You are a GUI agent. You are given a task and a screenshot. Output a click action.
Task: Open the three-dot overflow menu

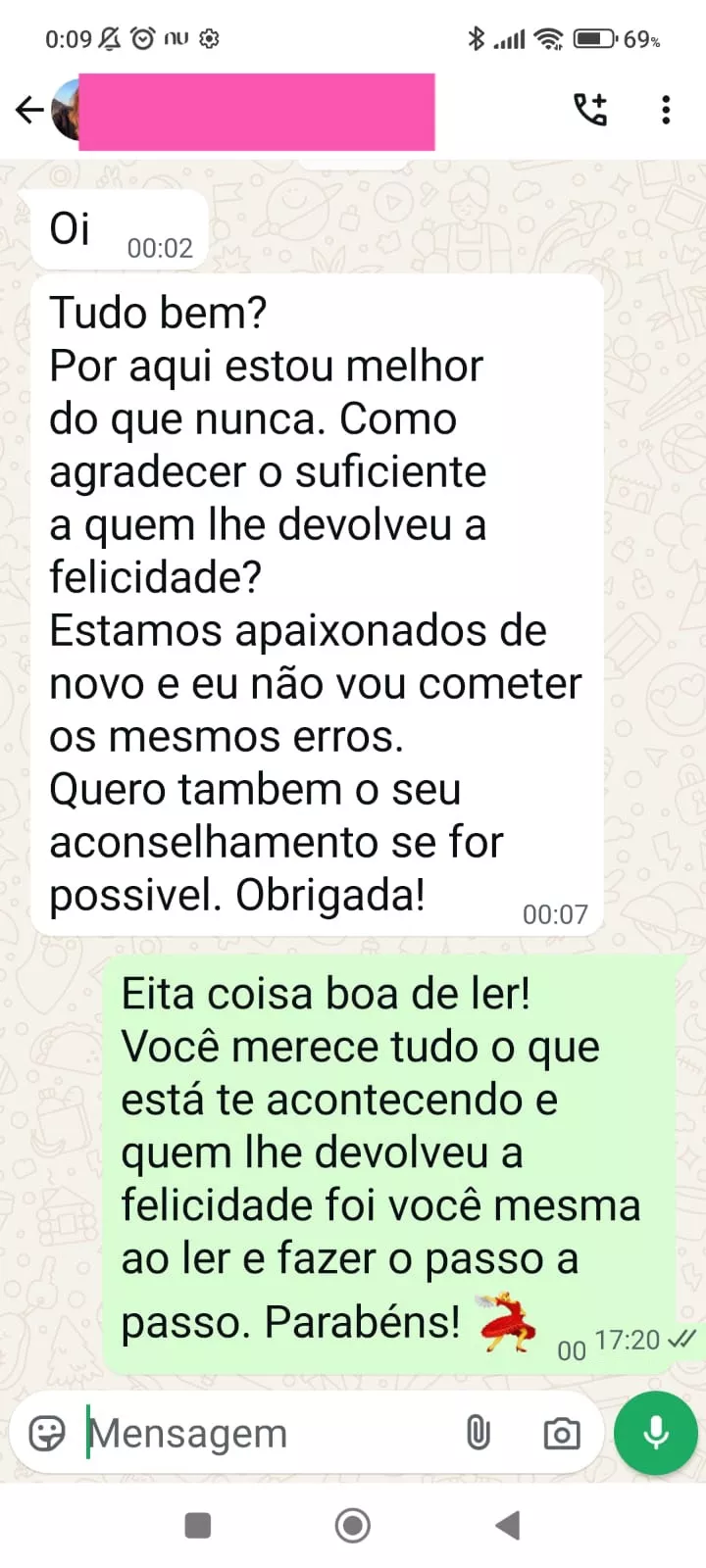pos(666,110)
